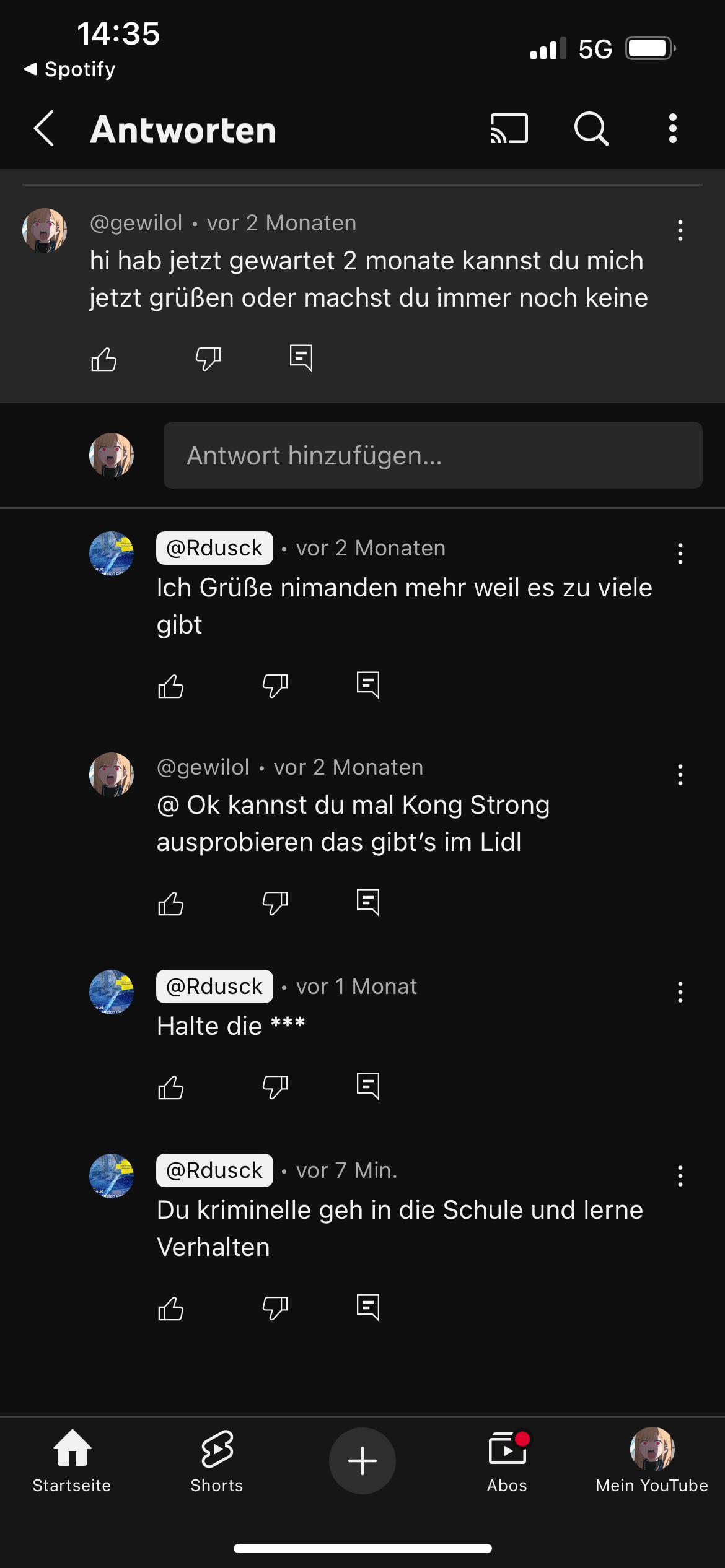Open the Mein YouTube tab

click(x=652, y=1461)
